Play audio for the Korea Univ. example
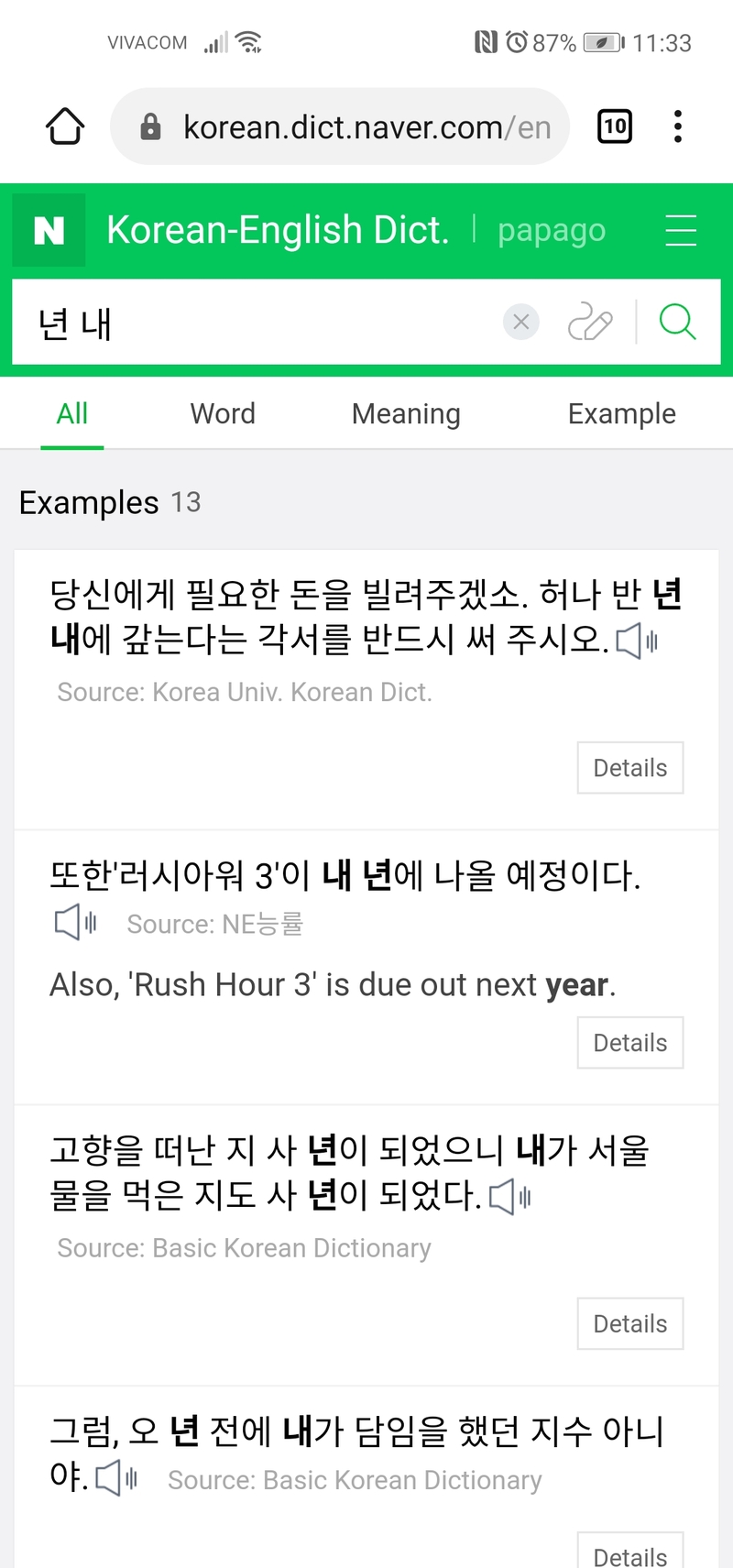The height and width of the screenshot is (1568, 733). tap(637, 641)
